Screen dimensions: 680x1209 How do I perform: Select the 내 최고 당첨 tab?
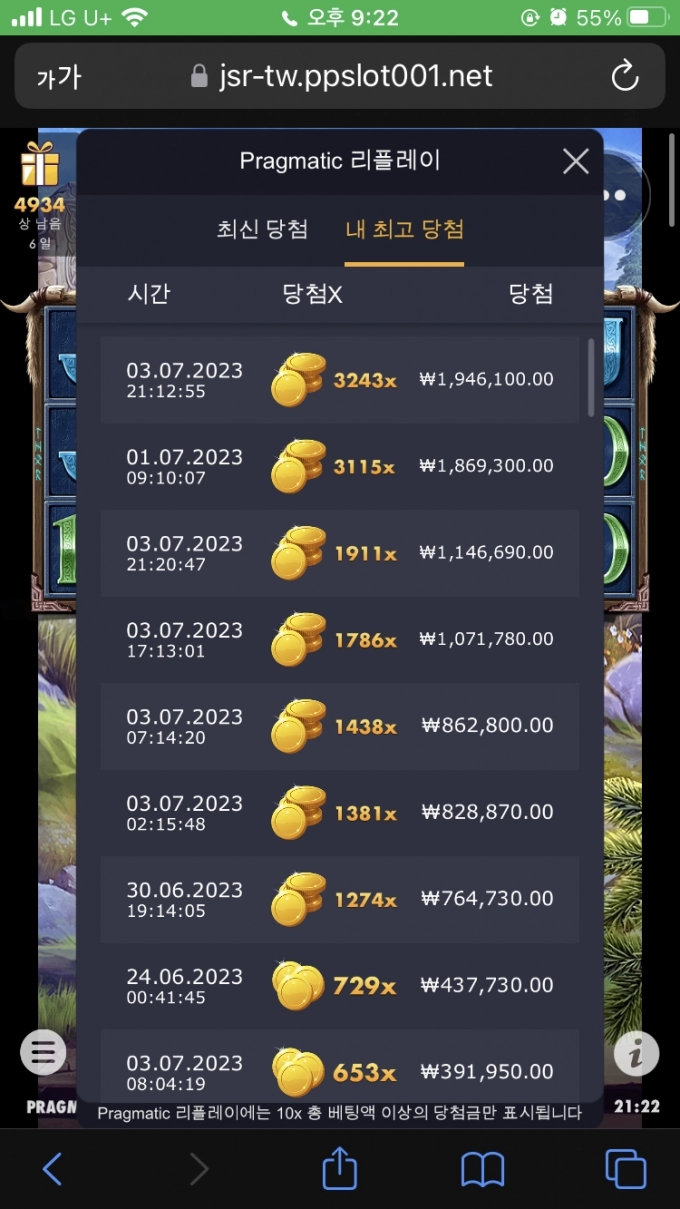click(x=404, y=230)
